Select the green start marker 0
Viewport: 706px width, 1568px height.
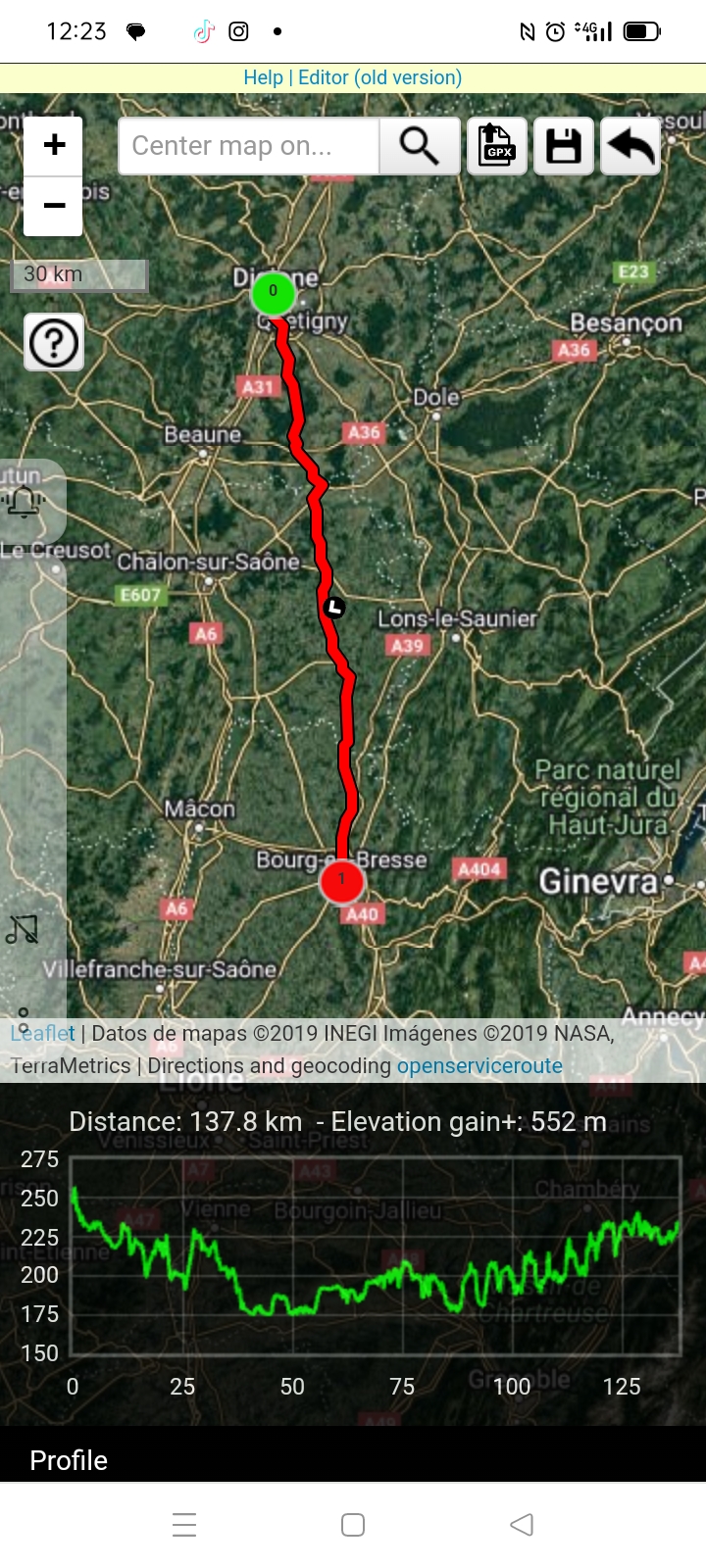274,292
